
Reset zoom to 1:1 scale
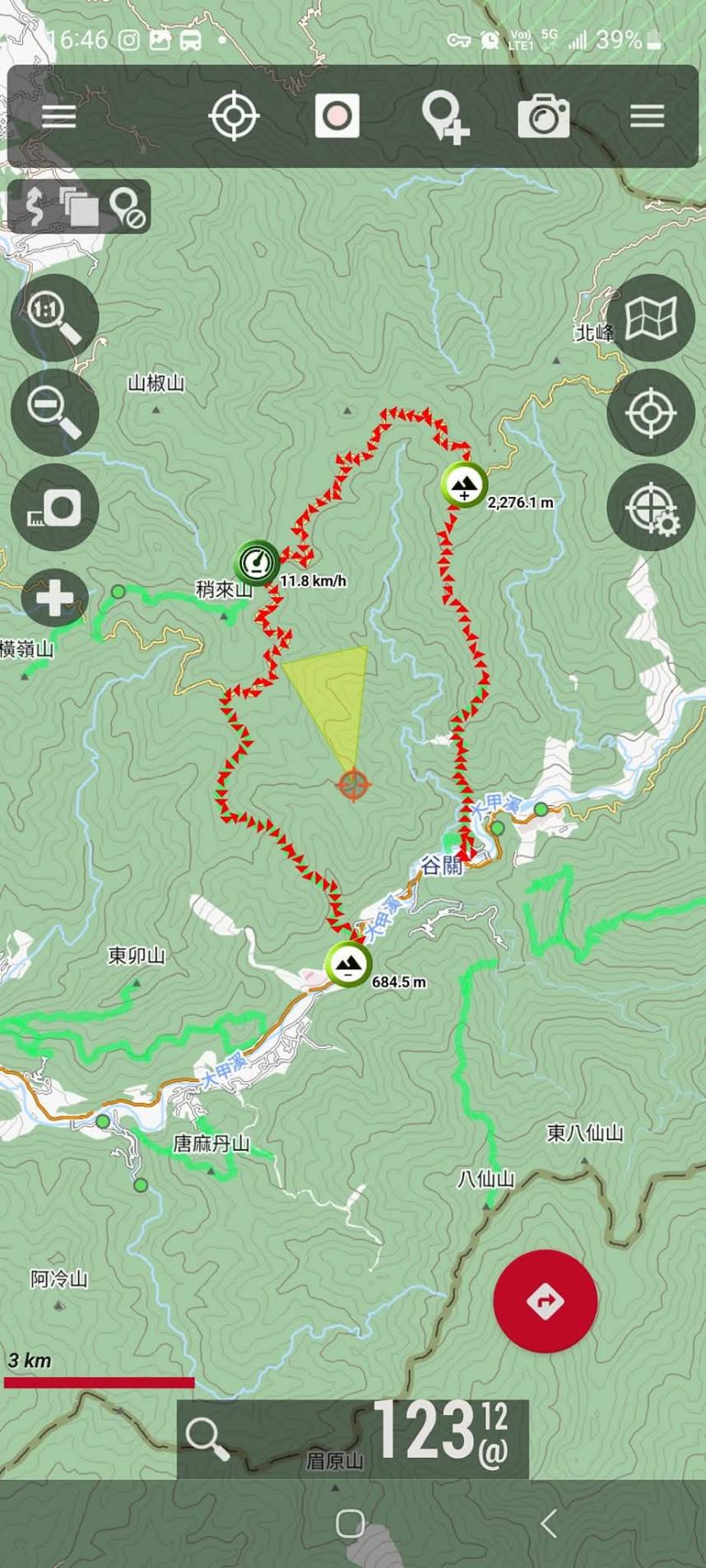coord(55,318)
